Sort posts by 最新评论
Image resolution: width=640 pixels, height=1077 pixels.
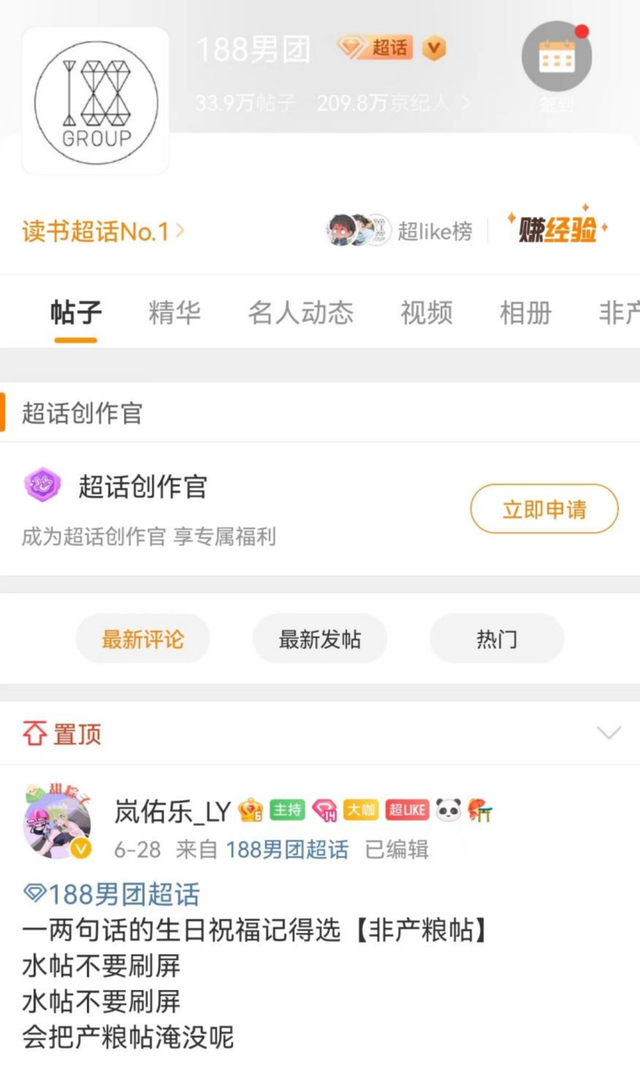pos(143,640)
